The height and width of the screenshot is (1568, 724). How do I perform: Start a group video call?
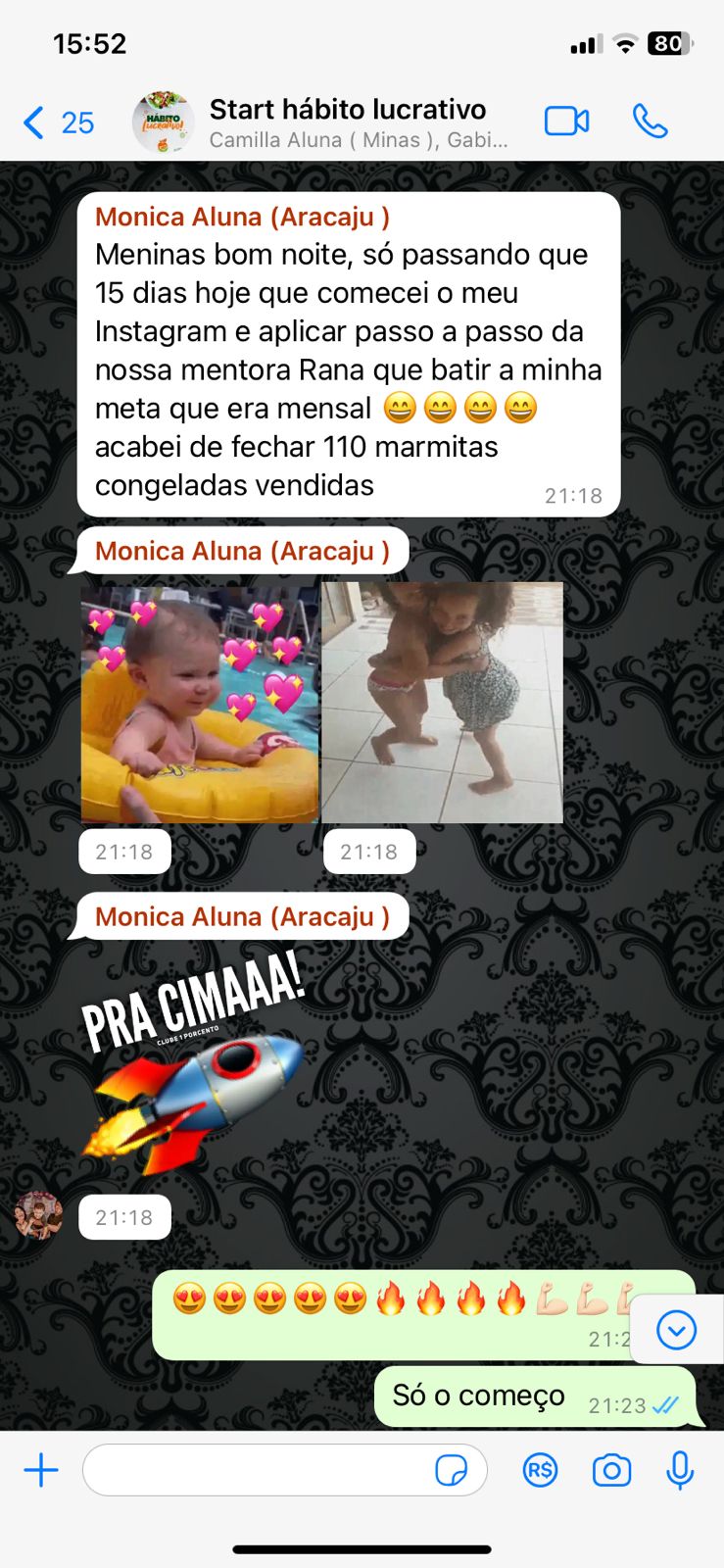(566, 122)
